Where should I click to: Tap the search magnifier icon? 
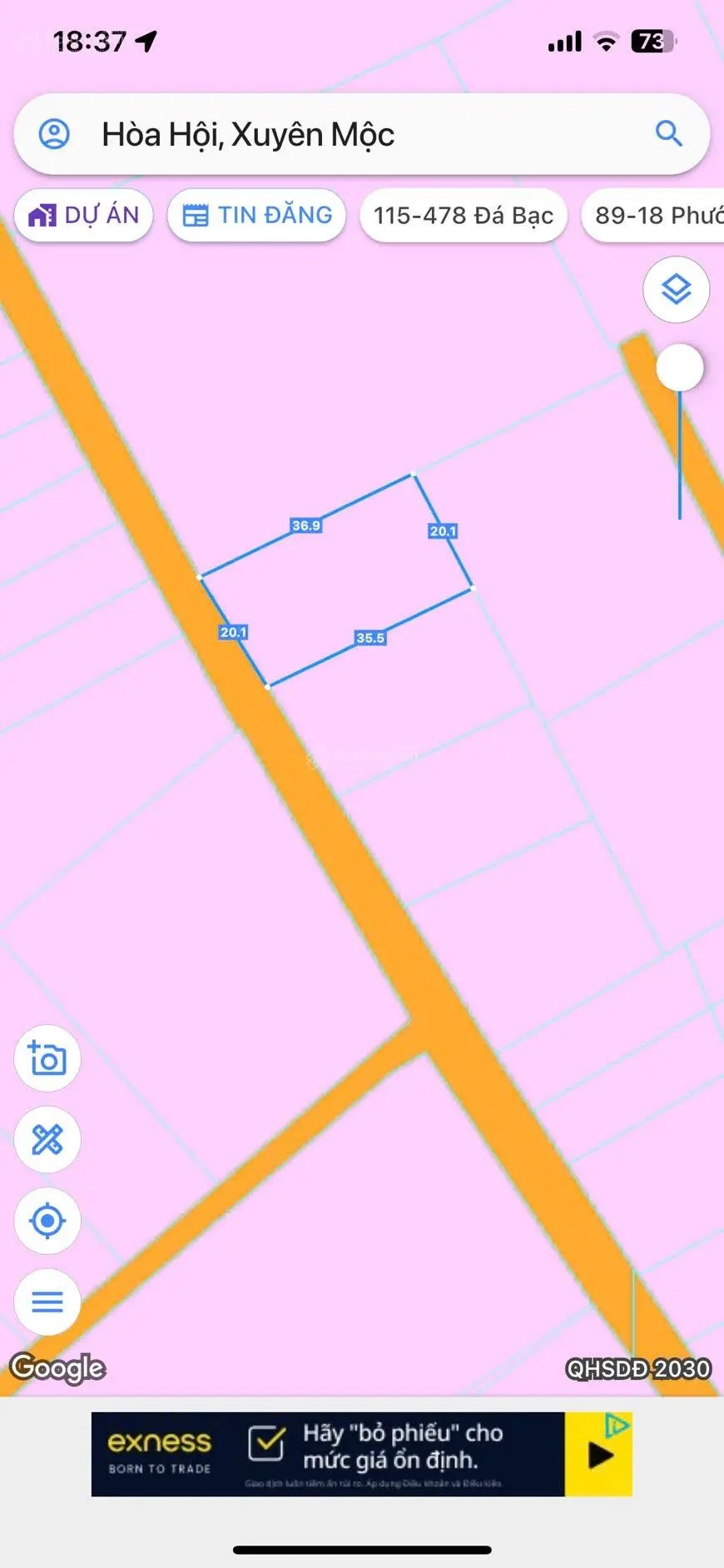(668, 133)
